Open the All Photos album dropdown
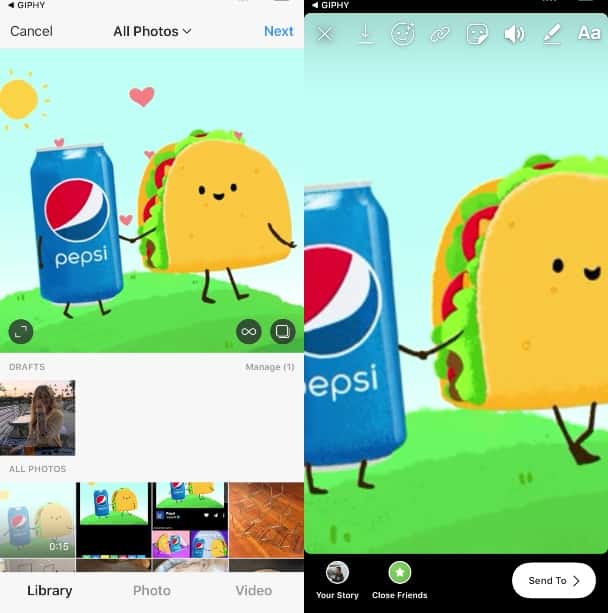 tap(152, 31)
